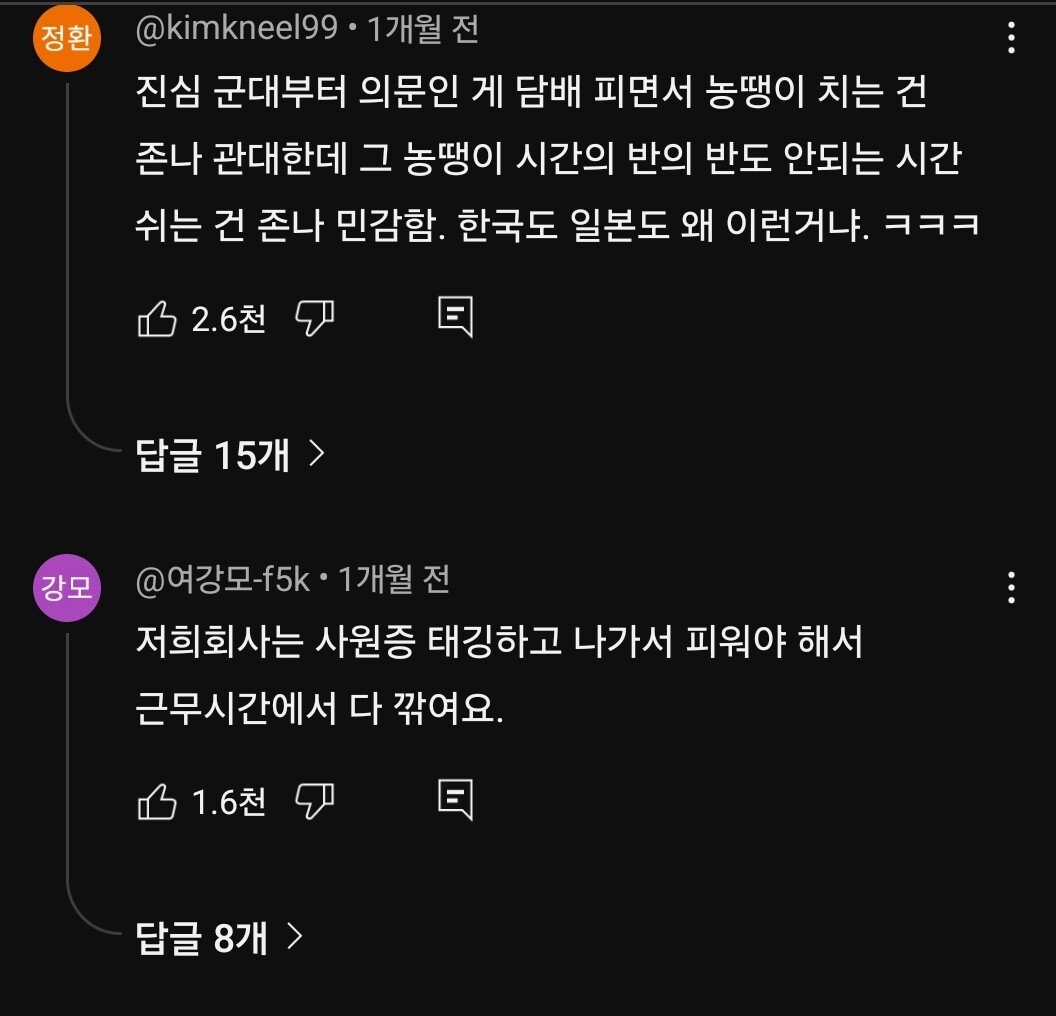Image resolution: width=1056 pixels, height=1016 pixels.
Task: Like the comment by @여강모-f5k
Action: (x=156, y=801)
